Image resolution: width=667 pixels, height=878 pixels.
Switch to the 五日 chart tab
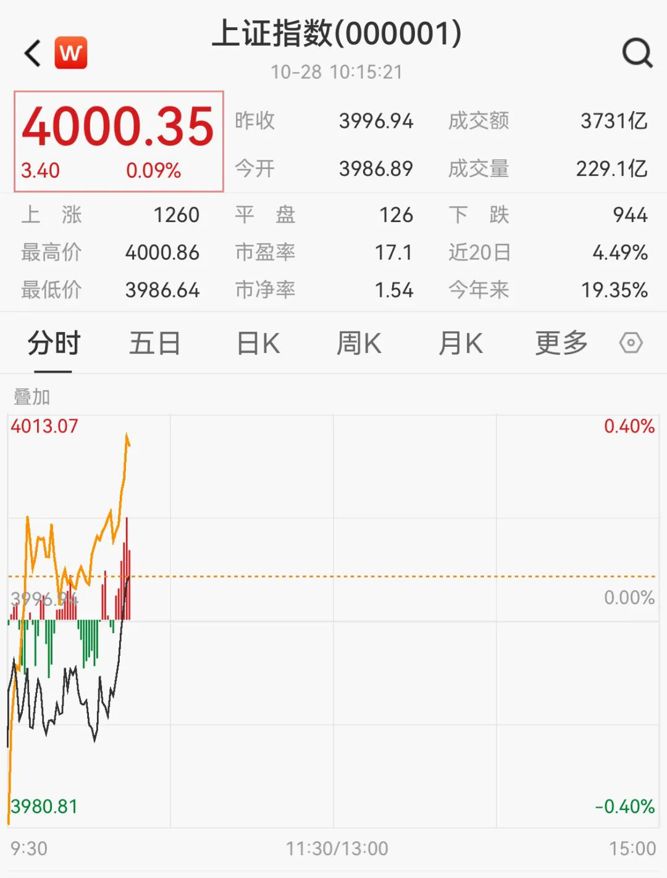(155, 344)
